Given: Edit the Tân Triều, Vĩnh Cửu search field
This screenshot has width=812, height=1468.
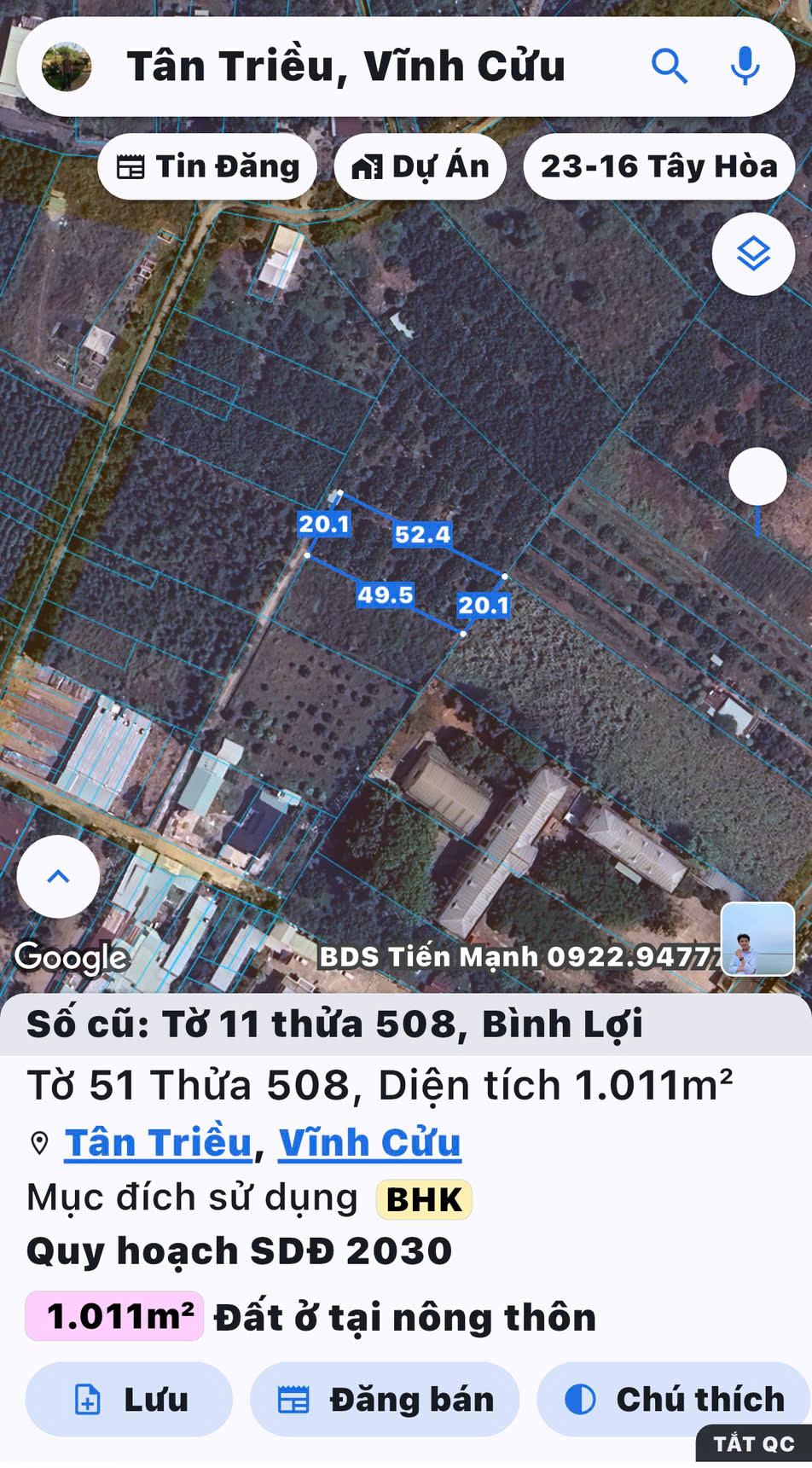Looking at the screenshot, I should 345,67.
